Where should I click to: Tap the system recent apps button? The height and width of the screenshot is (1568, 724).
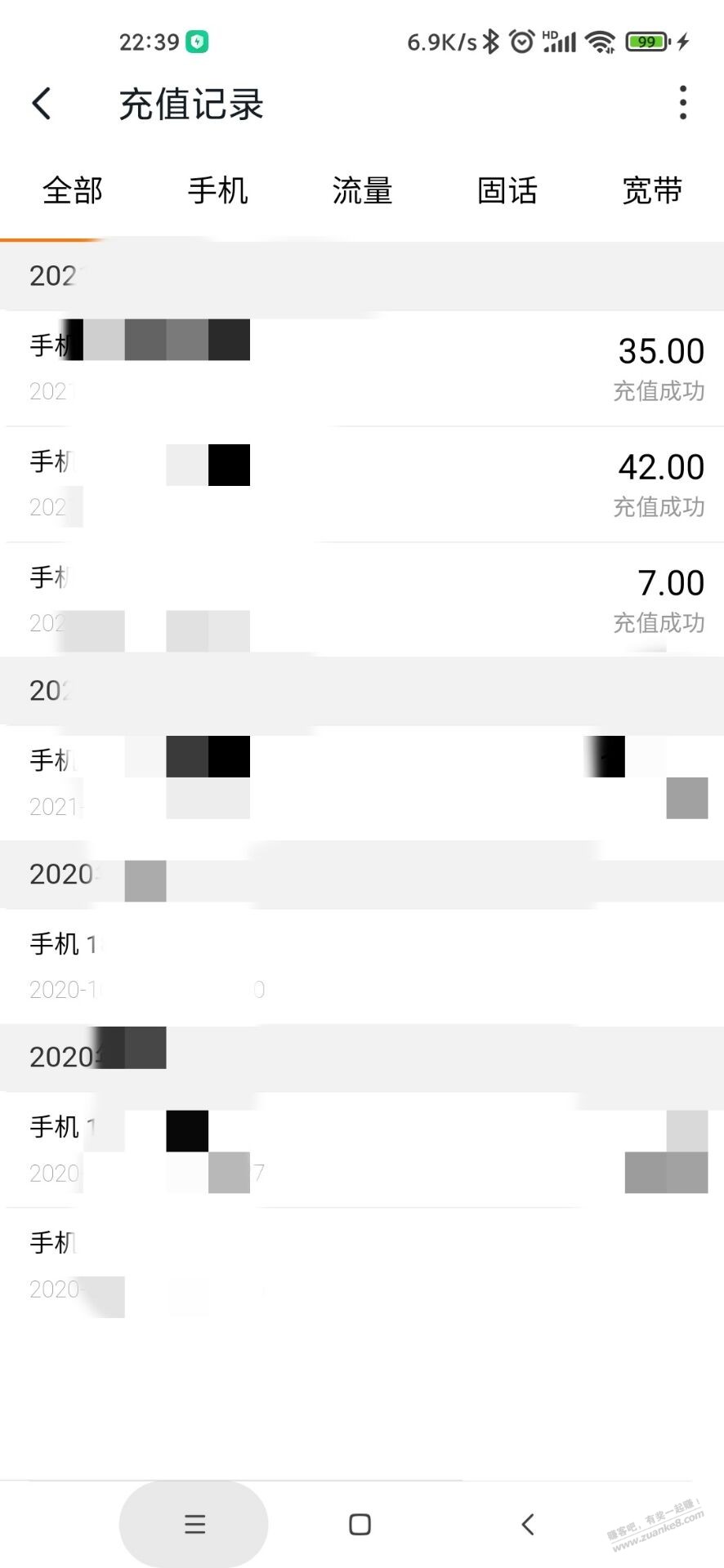(194, 1524)
